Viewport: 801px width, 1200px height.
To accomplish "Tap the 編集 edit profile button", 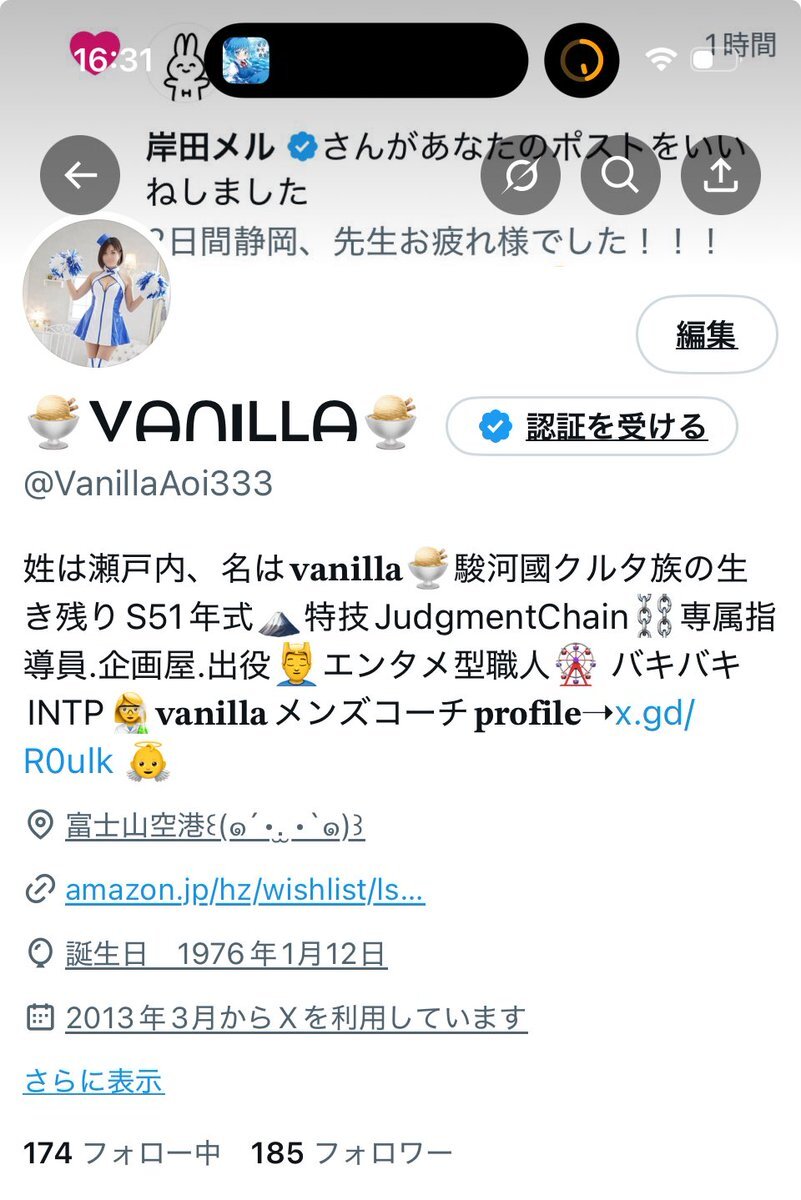I will (x=706, y=335).
